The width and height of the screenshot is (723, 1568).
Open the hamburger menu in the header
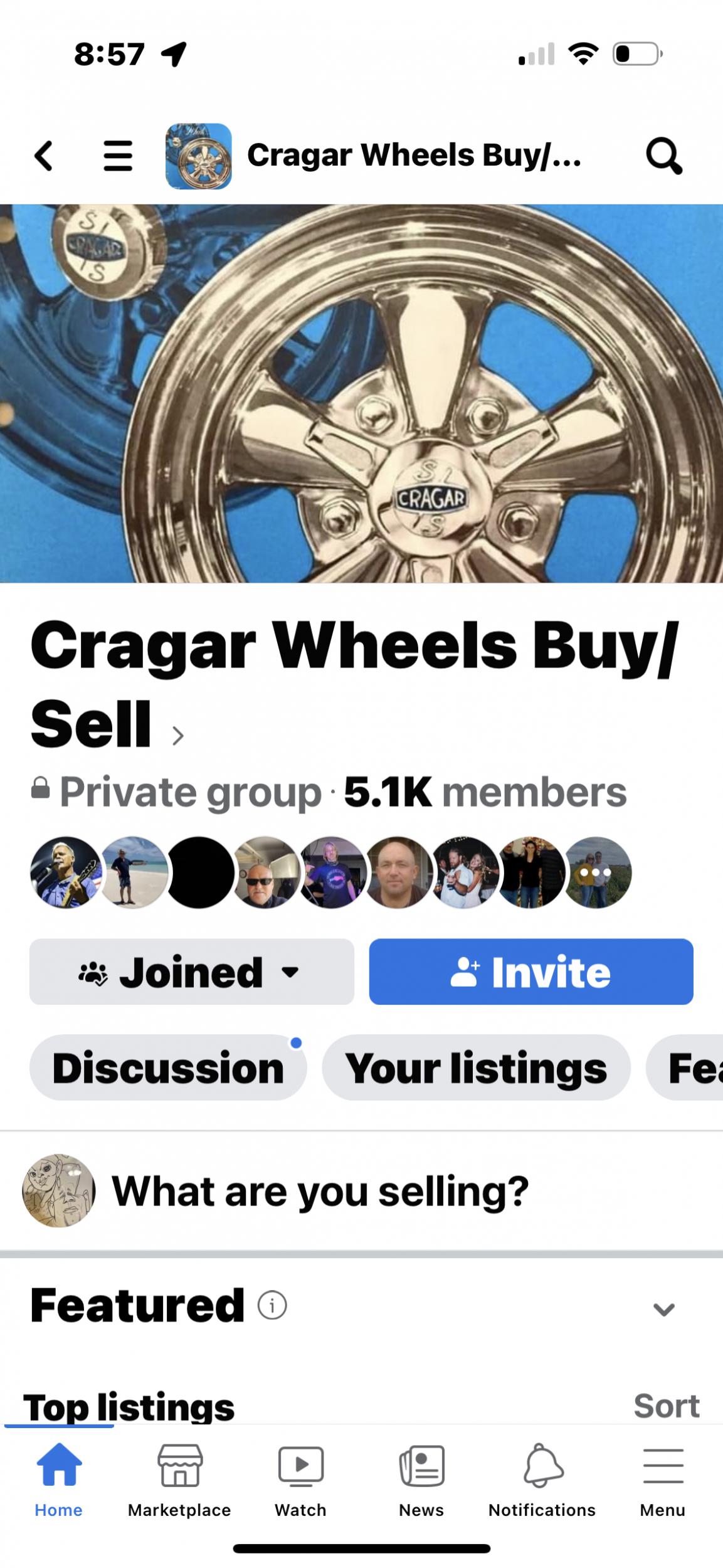tap(118, 156)
